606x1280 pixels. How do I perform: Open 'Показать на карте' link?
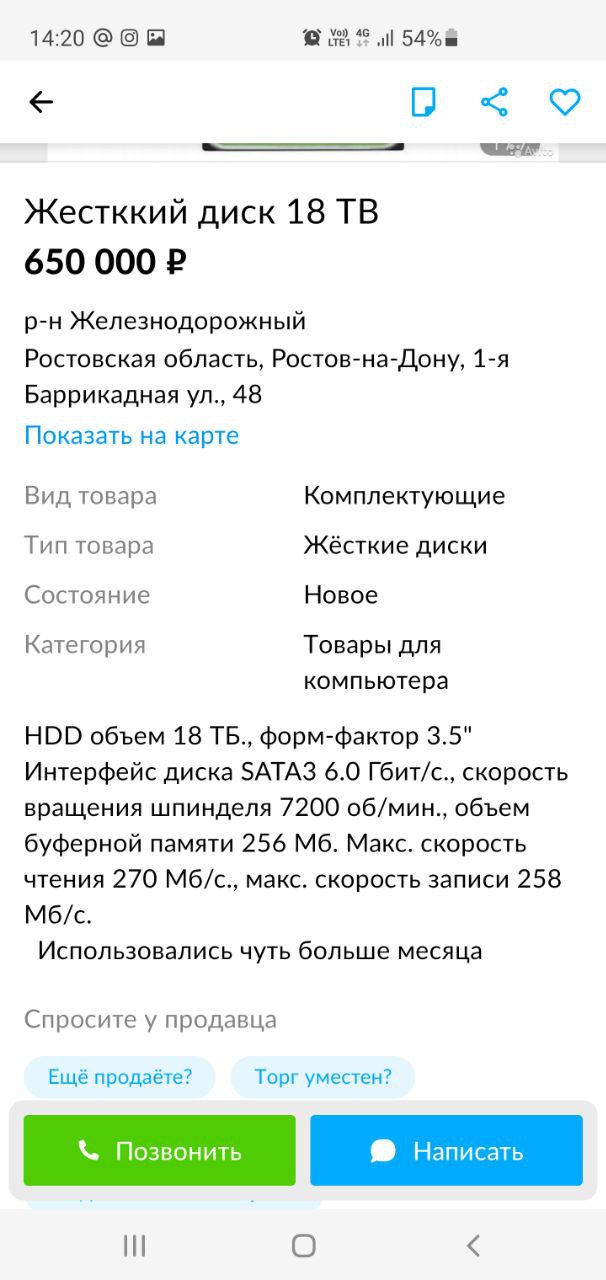[x=132, y=436]
